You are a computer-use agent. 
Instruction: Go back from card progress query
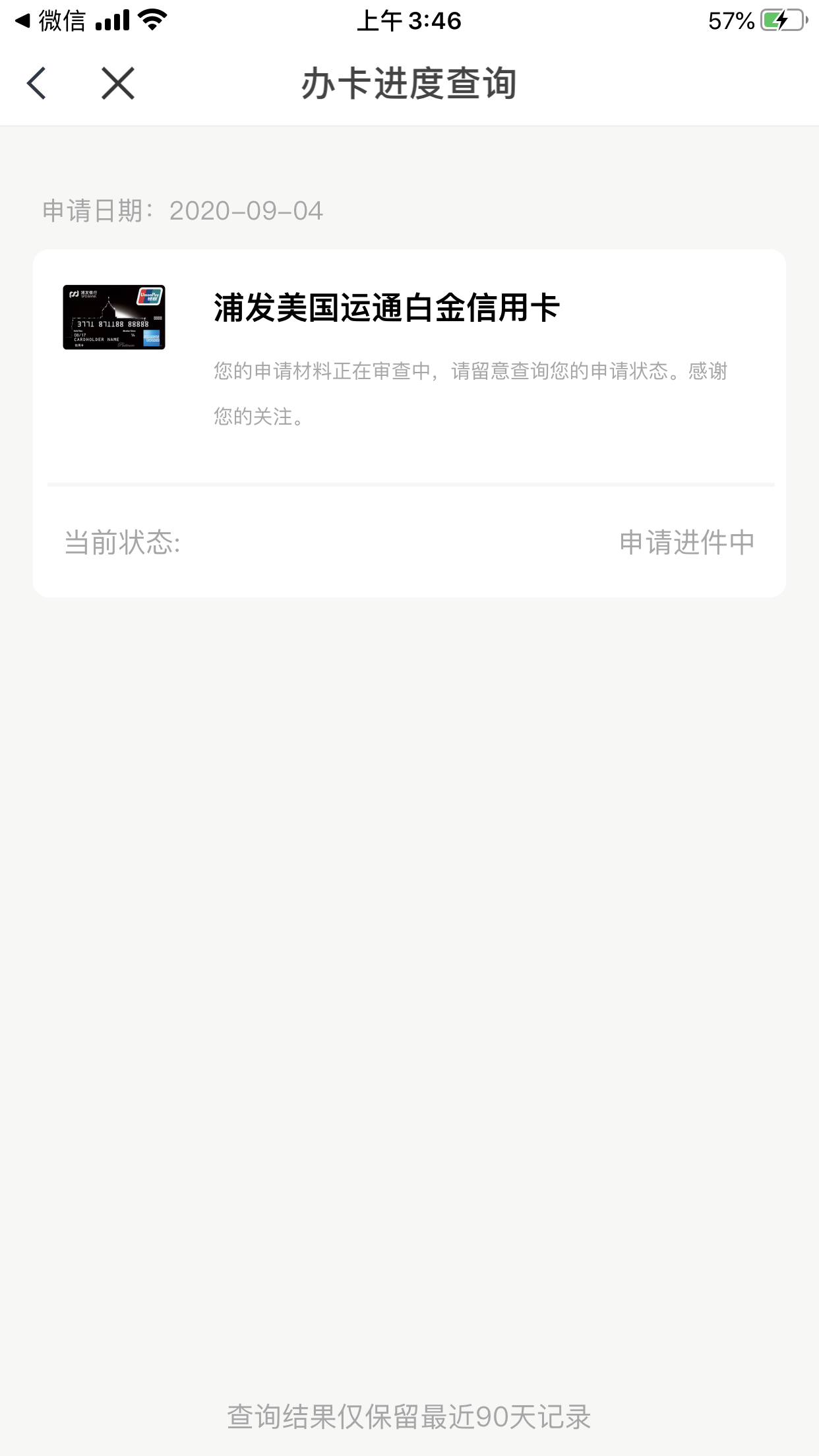click(x=37, y=84)
